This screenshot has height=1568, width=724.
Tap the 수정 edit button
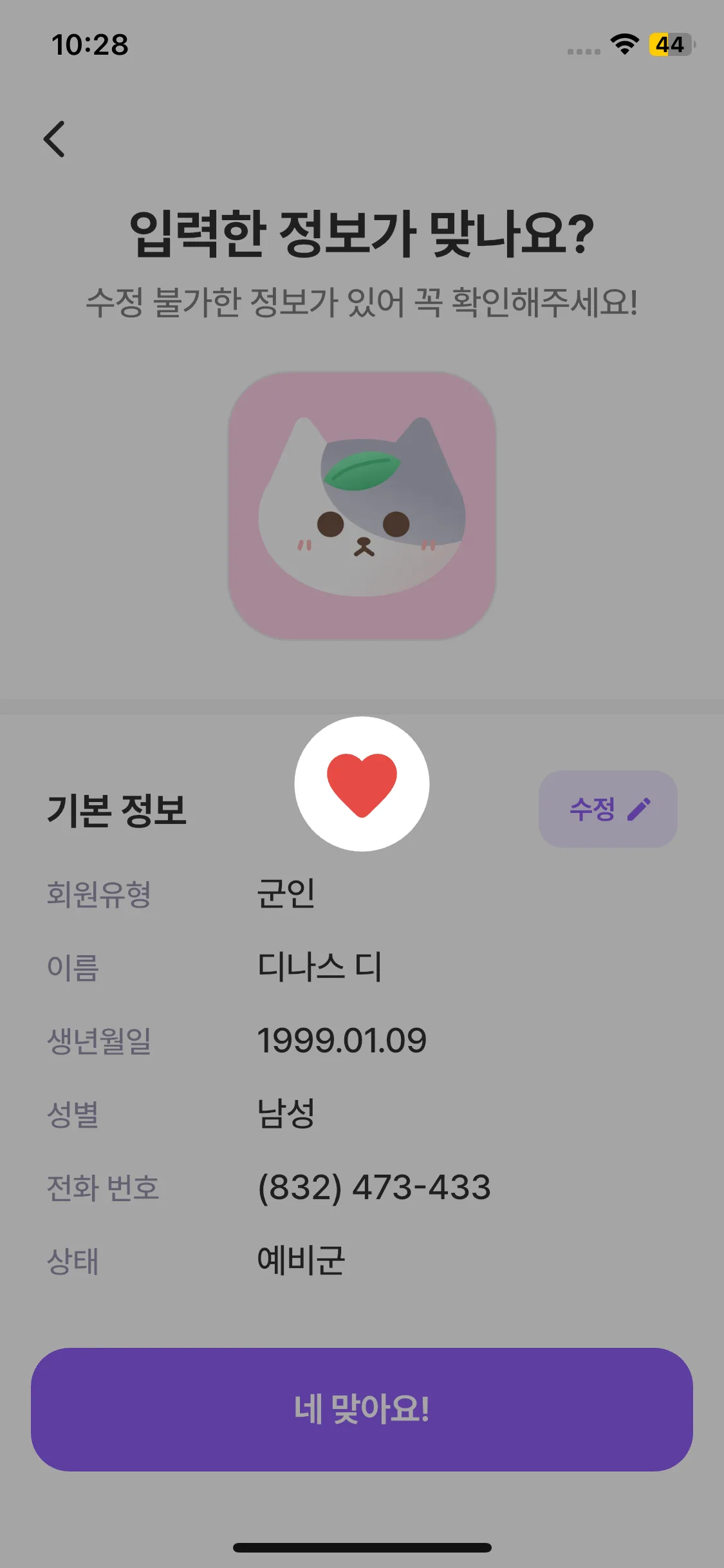pyautogui.click(x=608, y=809)
